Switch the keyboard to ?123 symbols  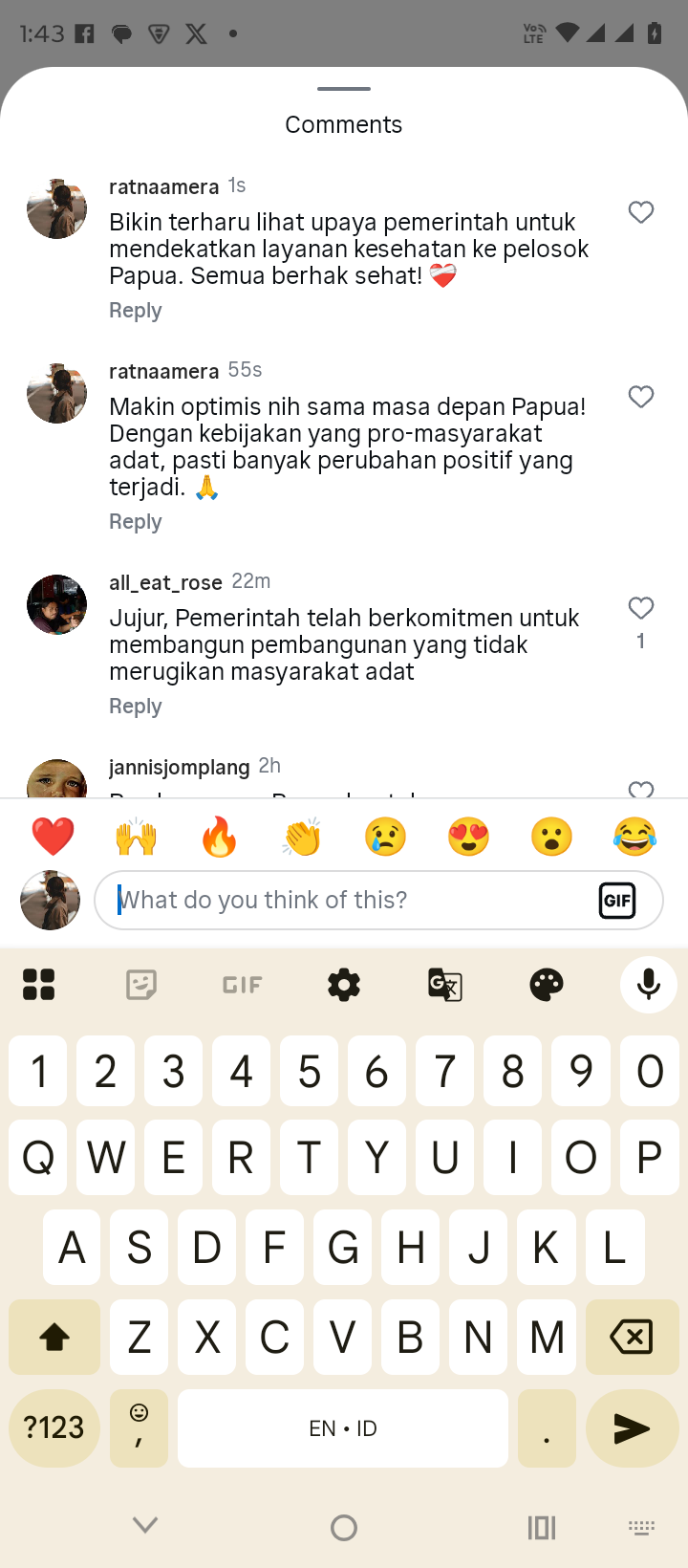tap(54, 1428)
